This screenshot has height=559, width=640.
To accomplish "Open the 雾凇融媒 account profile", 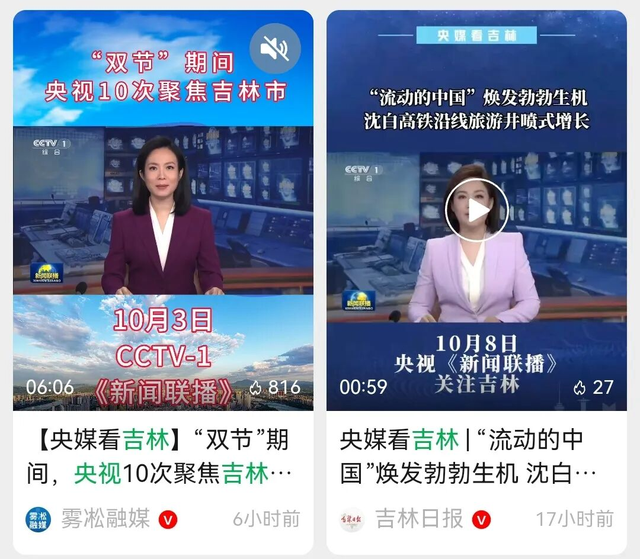I will point(104,518).
